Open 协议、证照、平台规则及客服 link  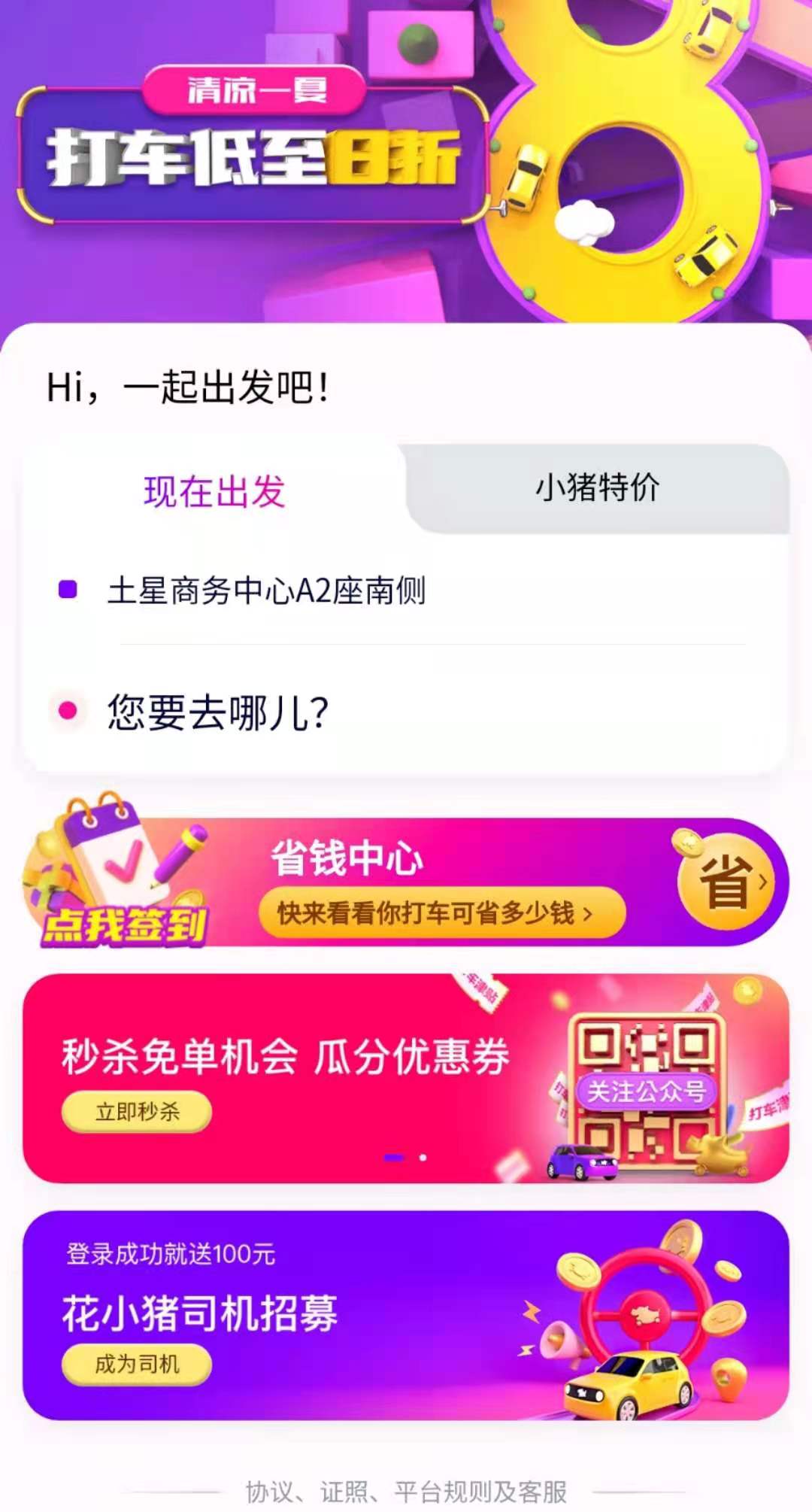(406, 1491)
